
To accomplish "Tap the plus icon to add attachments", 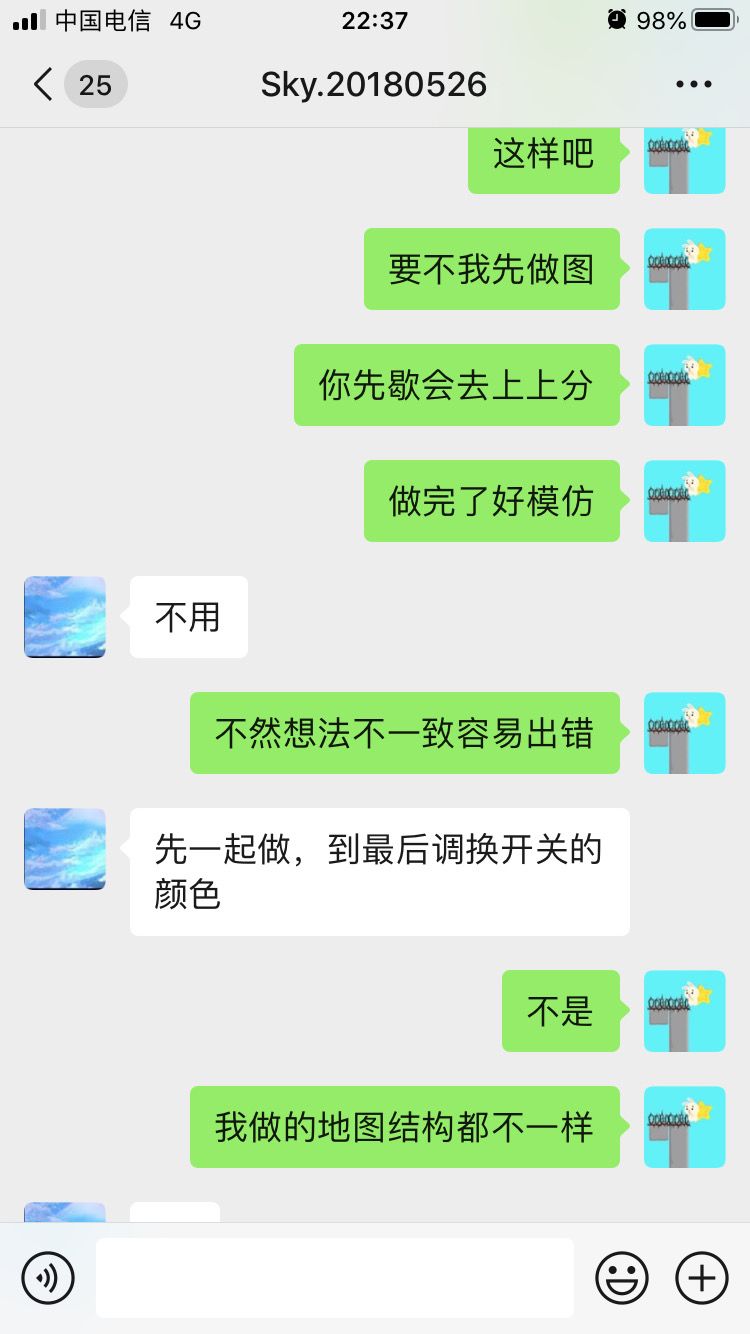I will pos(701,1277).
